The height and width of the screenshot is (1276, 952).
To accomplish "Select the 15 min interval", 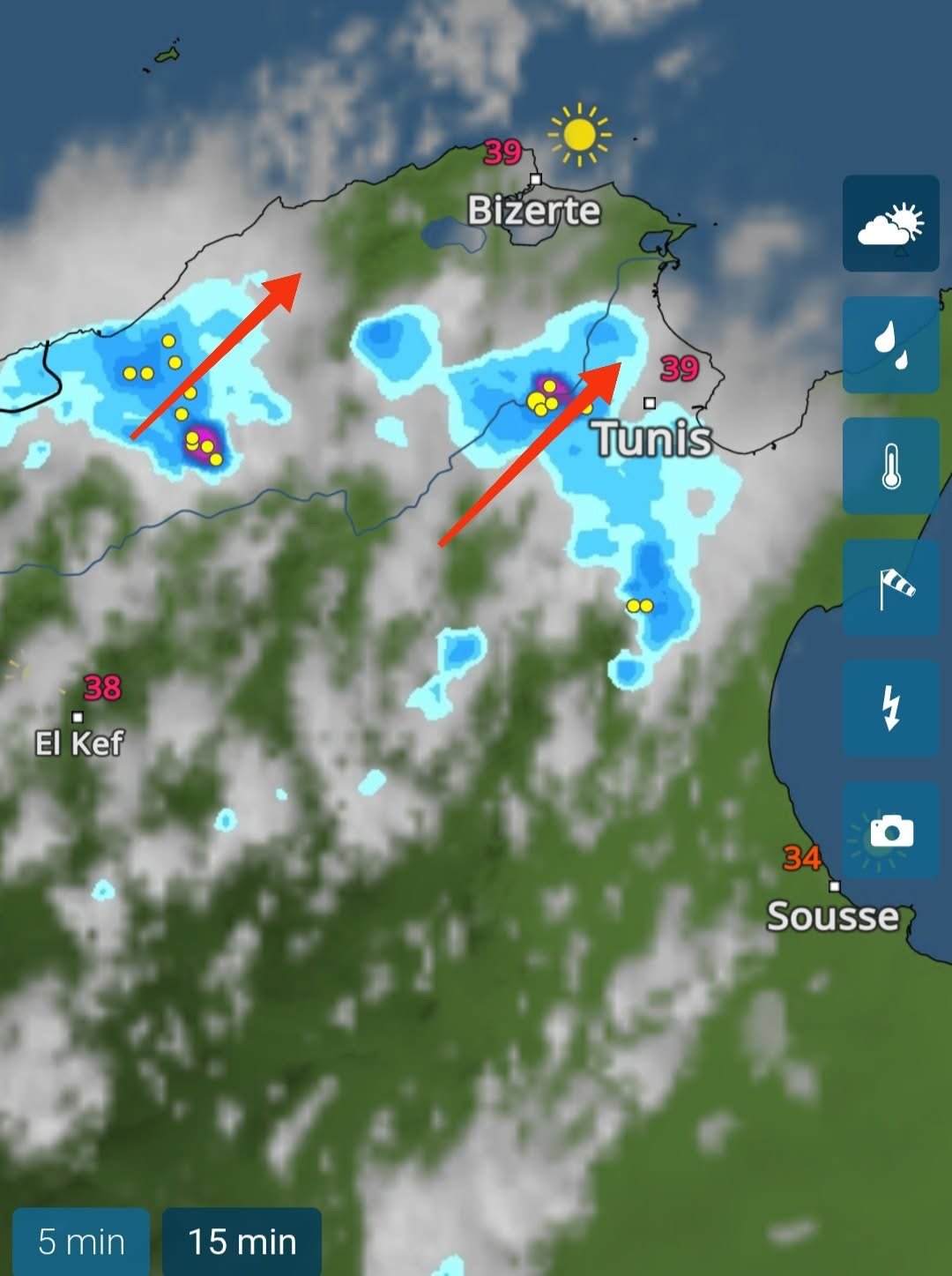I will [242, 1242].
